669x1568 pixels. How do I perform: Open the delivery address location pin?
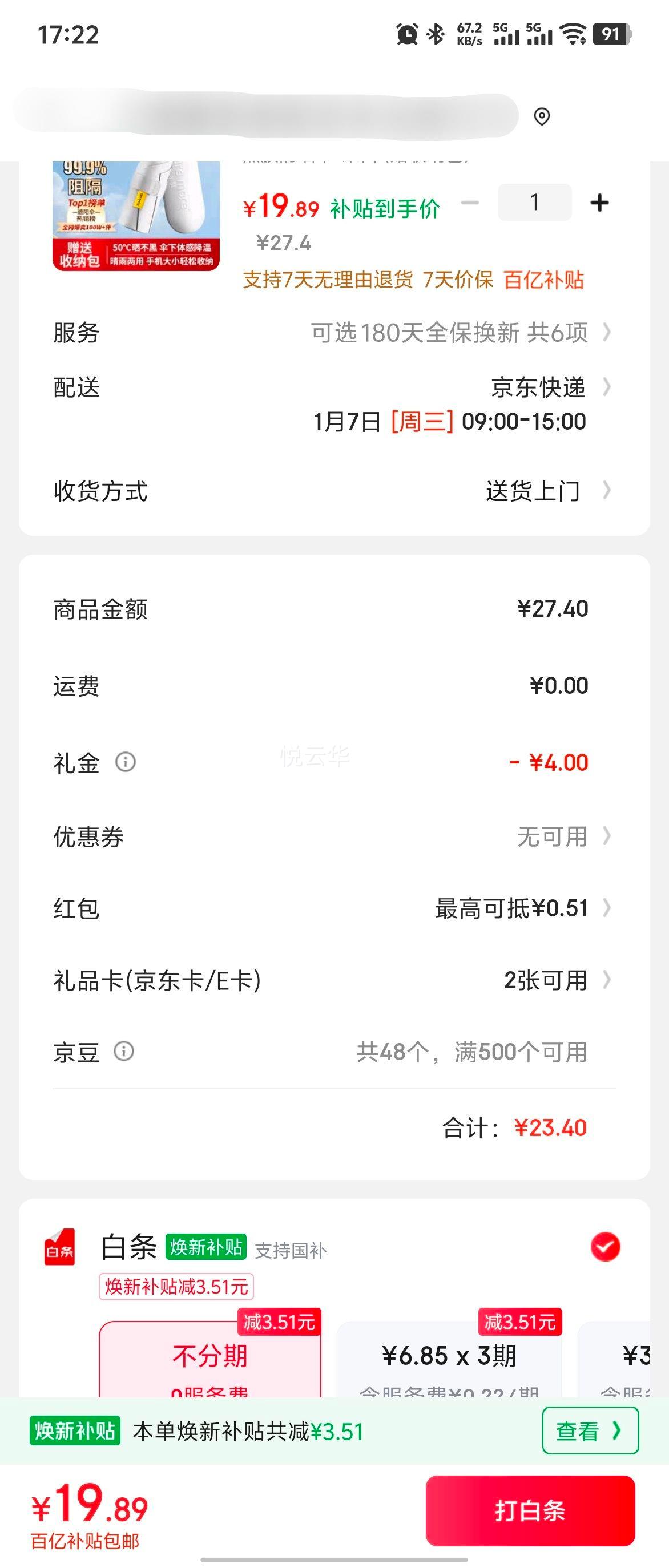pyautogui.click(x=541, y=116)
